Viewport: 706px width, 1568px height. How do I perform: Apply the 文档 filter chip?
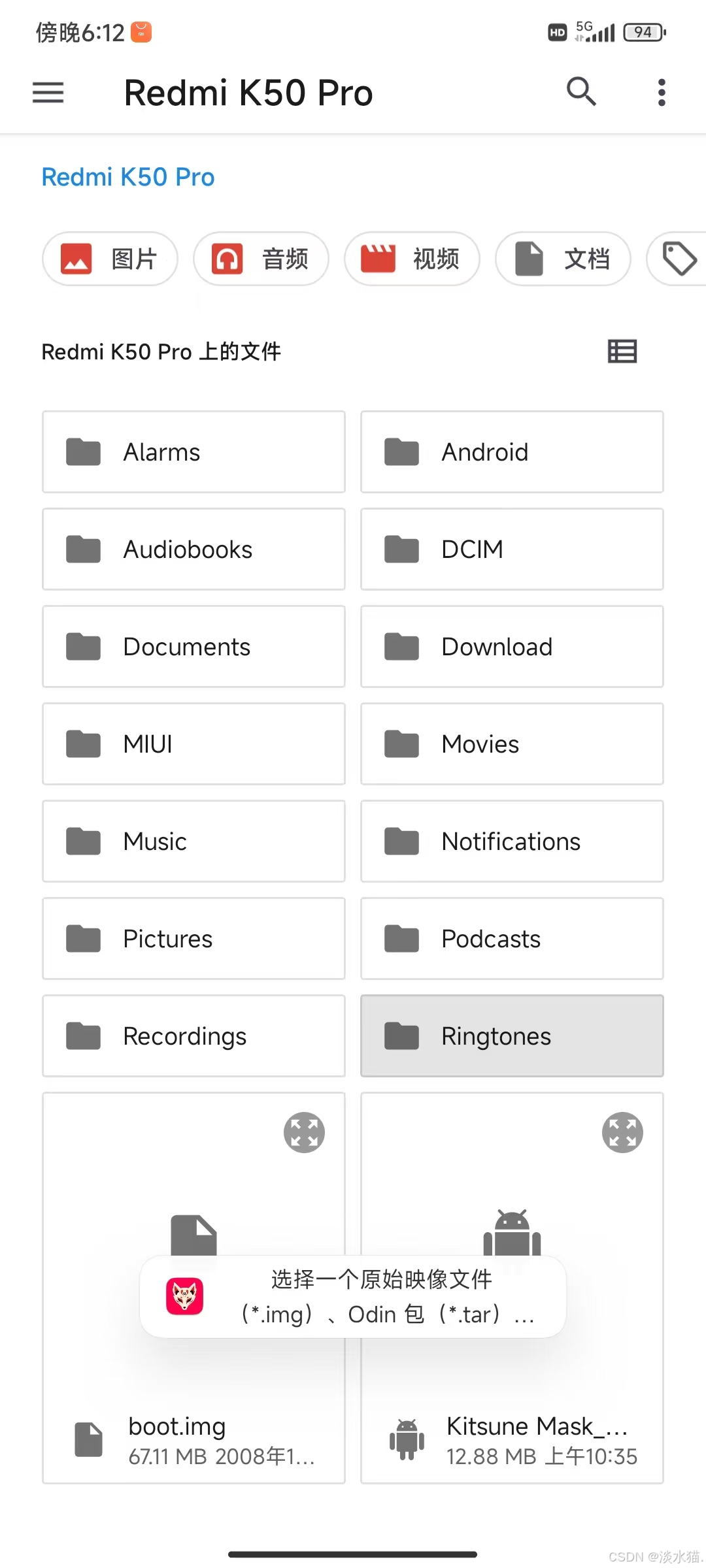tap(563, 259)
